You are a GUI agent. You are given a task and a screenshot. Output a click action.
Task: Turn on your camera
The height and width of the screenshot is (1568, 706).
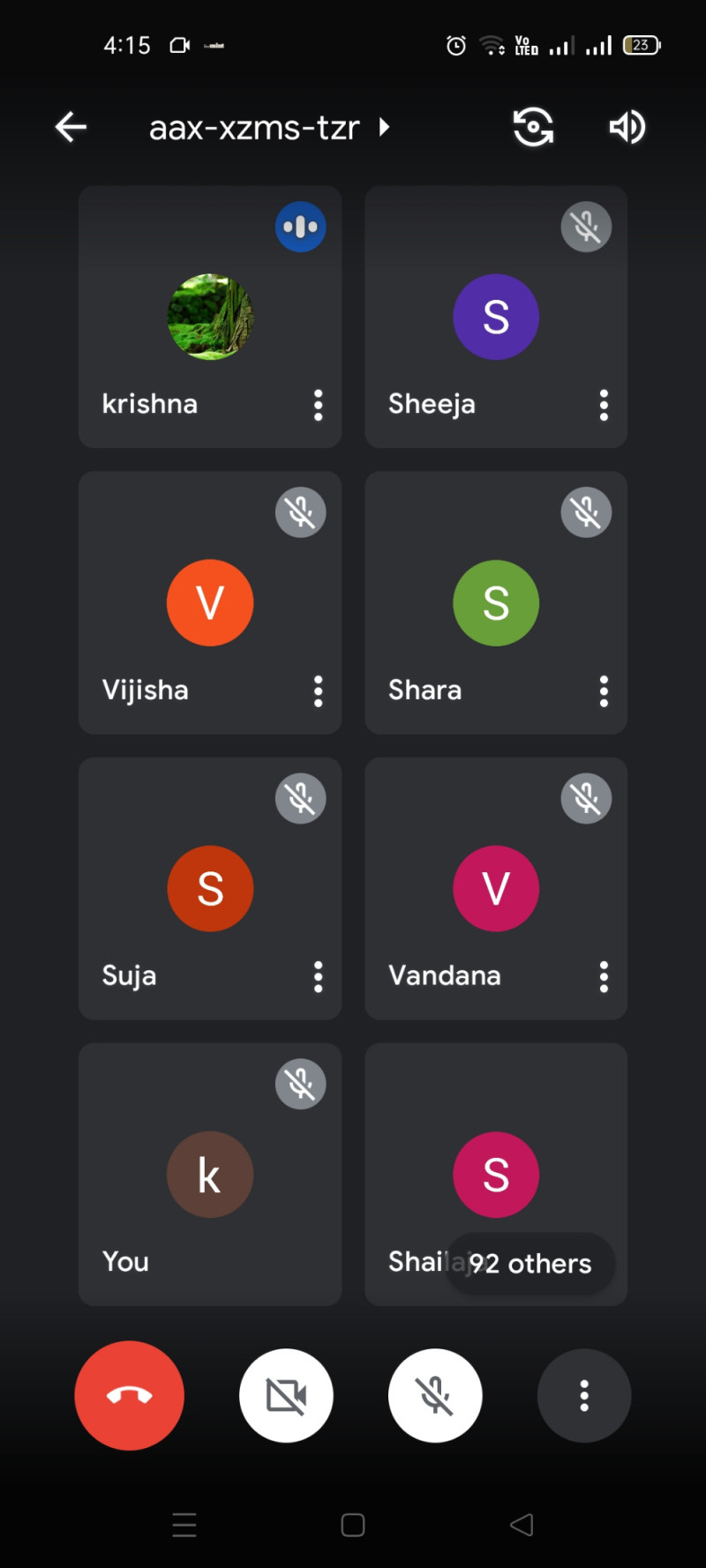click(x=286, y=1395)
